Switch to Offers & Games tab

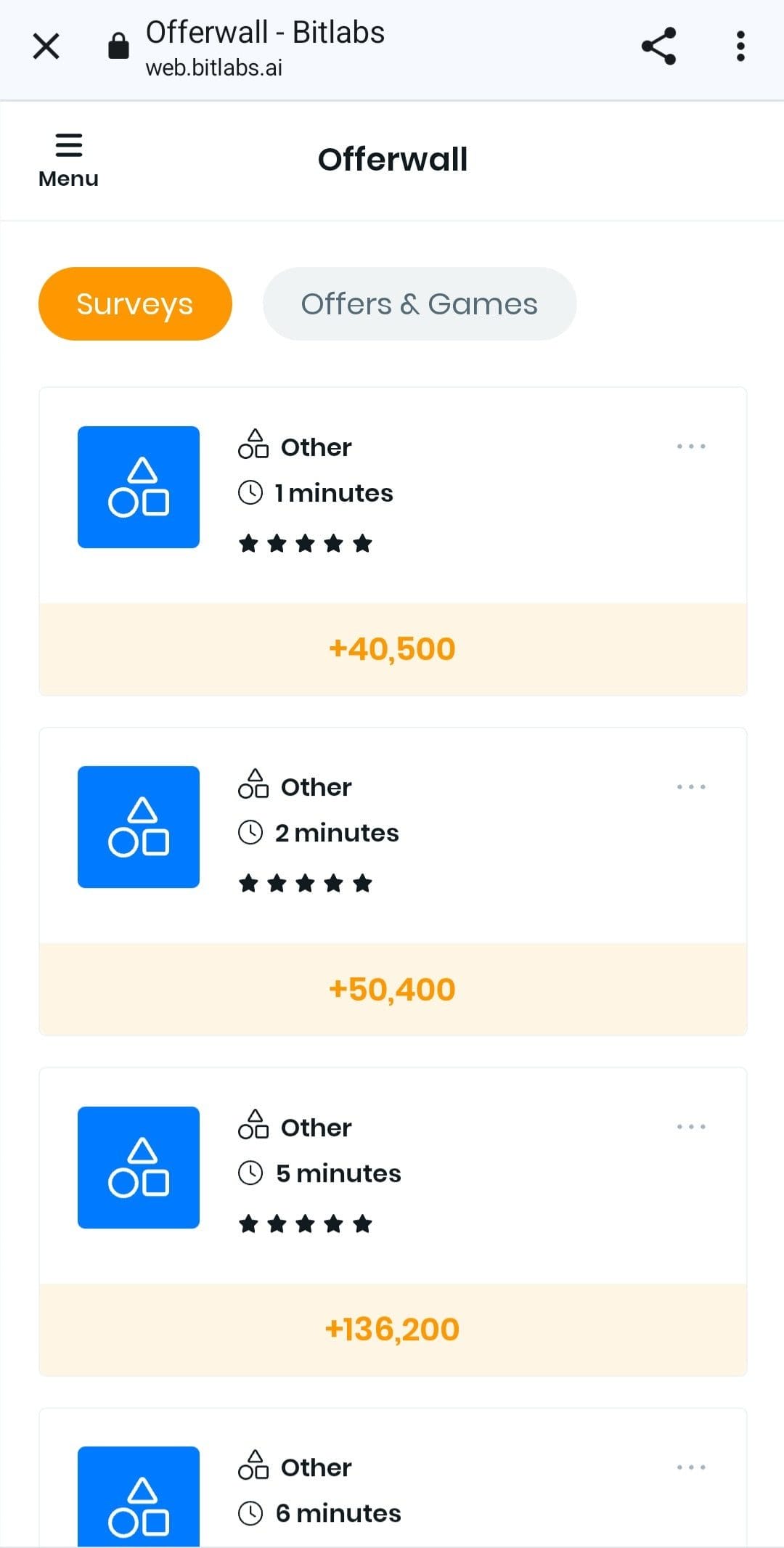pyautogui.click(x=420, y=304)
